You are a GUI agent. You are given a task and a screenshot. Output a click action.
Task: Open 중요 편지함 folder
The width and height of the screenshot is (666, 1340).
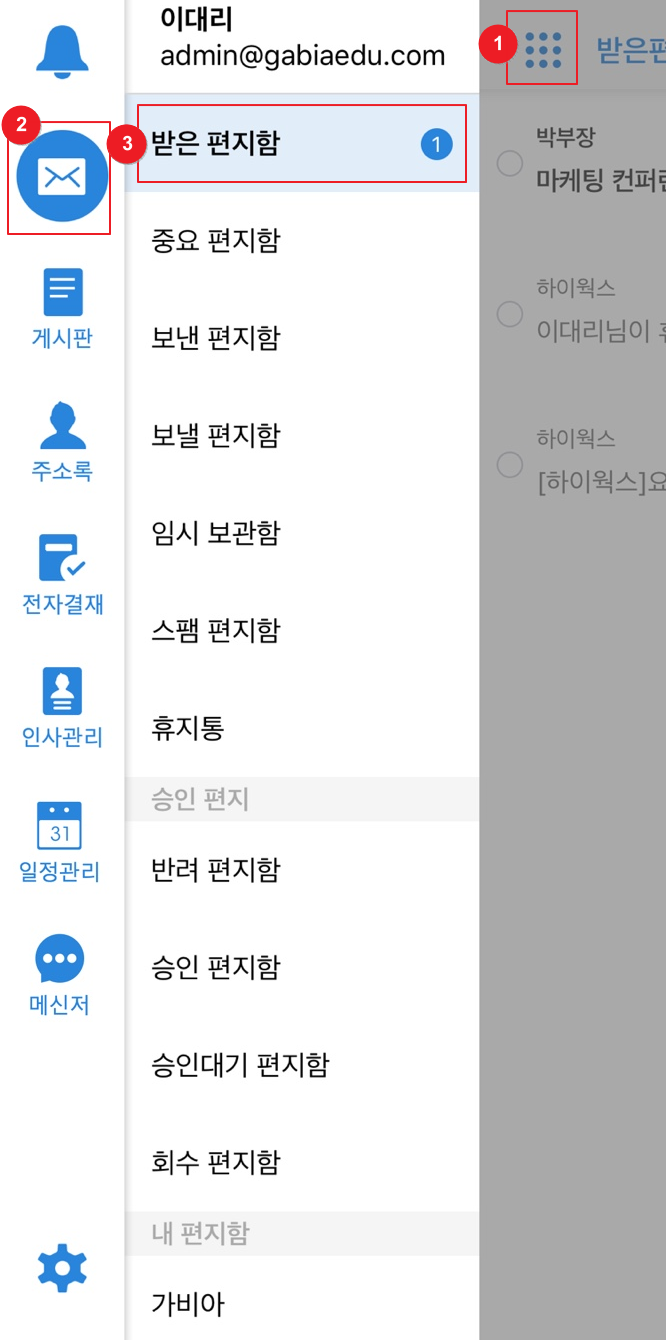(302, 241)
